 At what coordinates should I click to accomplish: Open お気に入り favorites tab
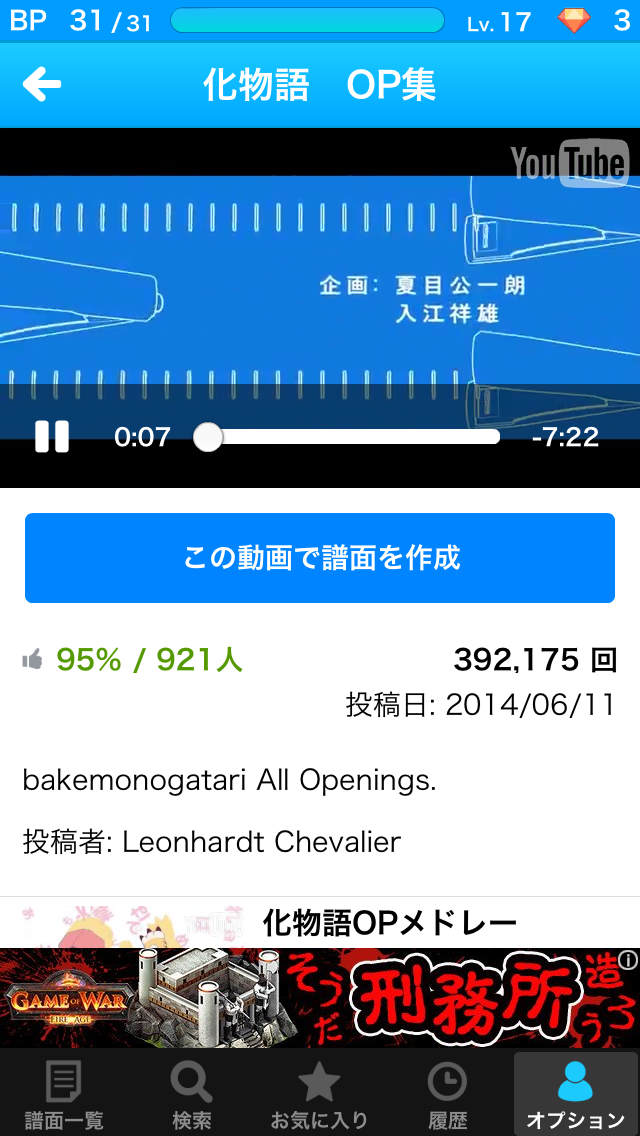tap(319, 1092)
